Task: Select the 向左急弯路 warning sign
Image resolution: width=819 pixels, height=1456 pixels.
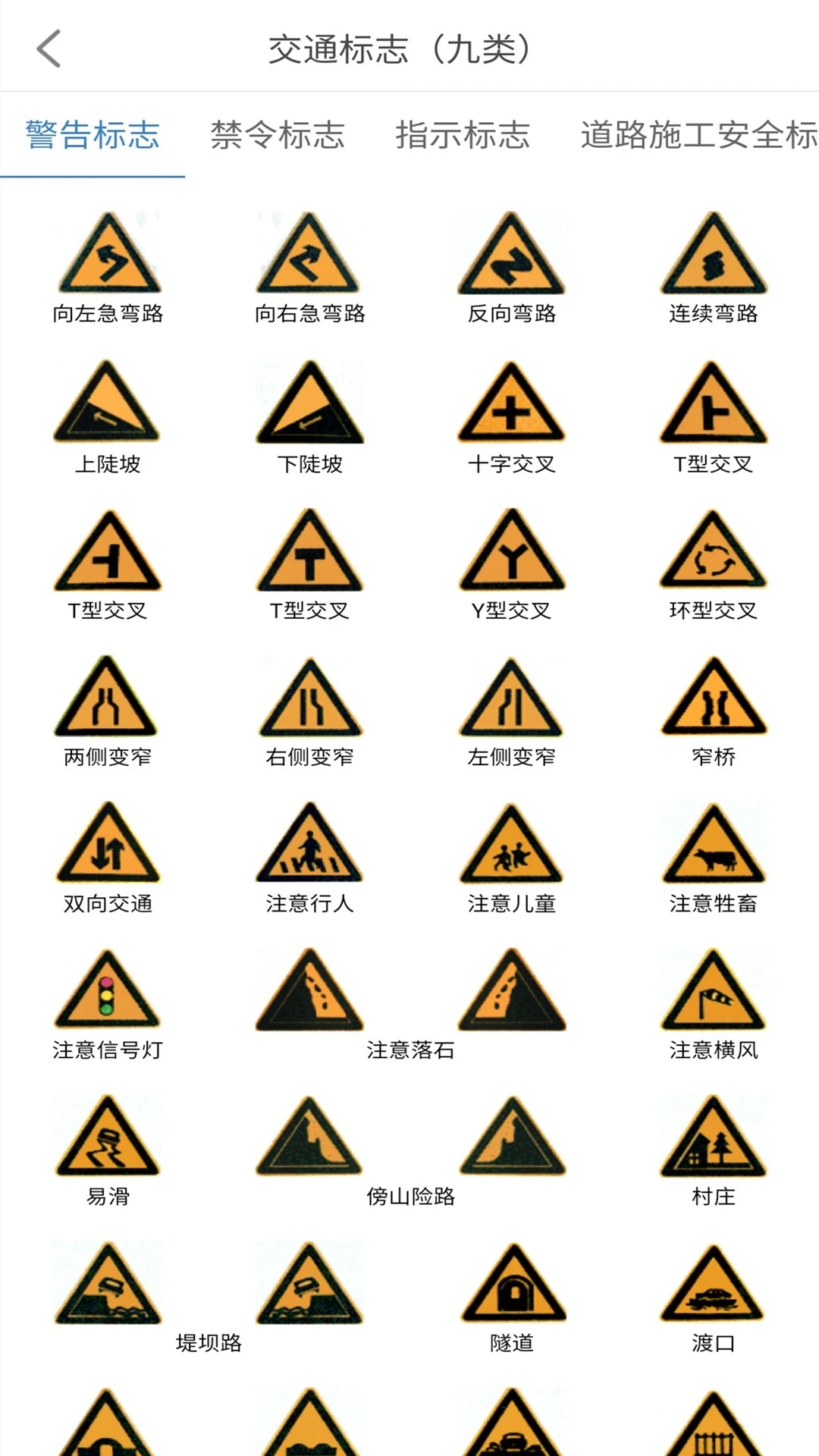Action: pyautogui.click(x=106, y=258)
